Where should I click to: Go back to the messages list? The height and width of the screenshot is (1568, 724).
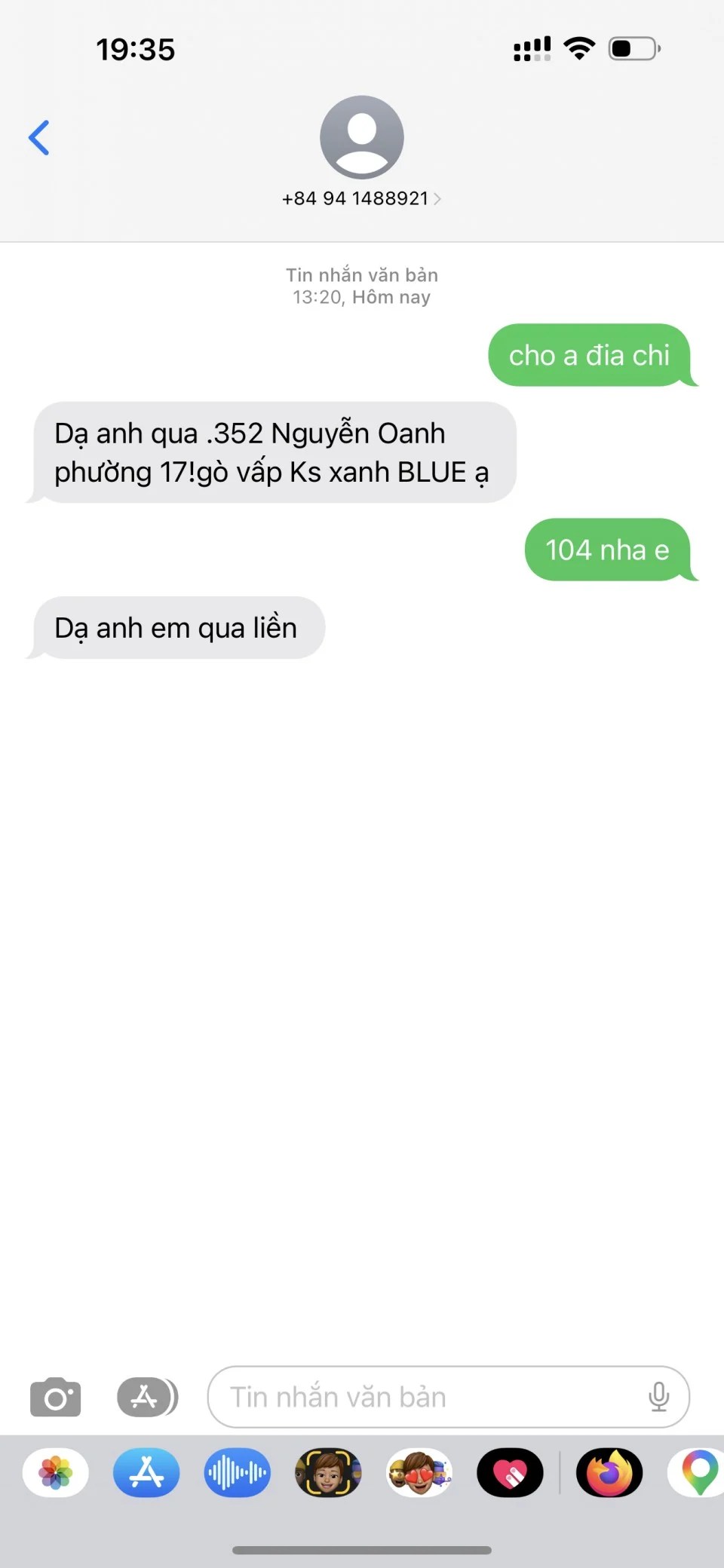click(x=39, y=138)
